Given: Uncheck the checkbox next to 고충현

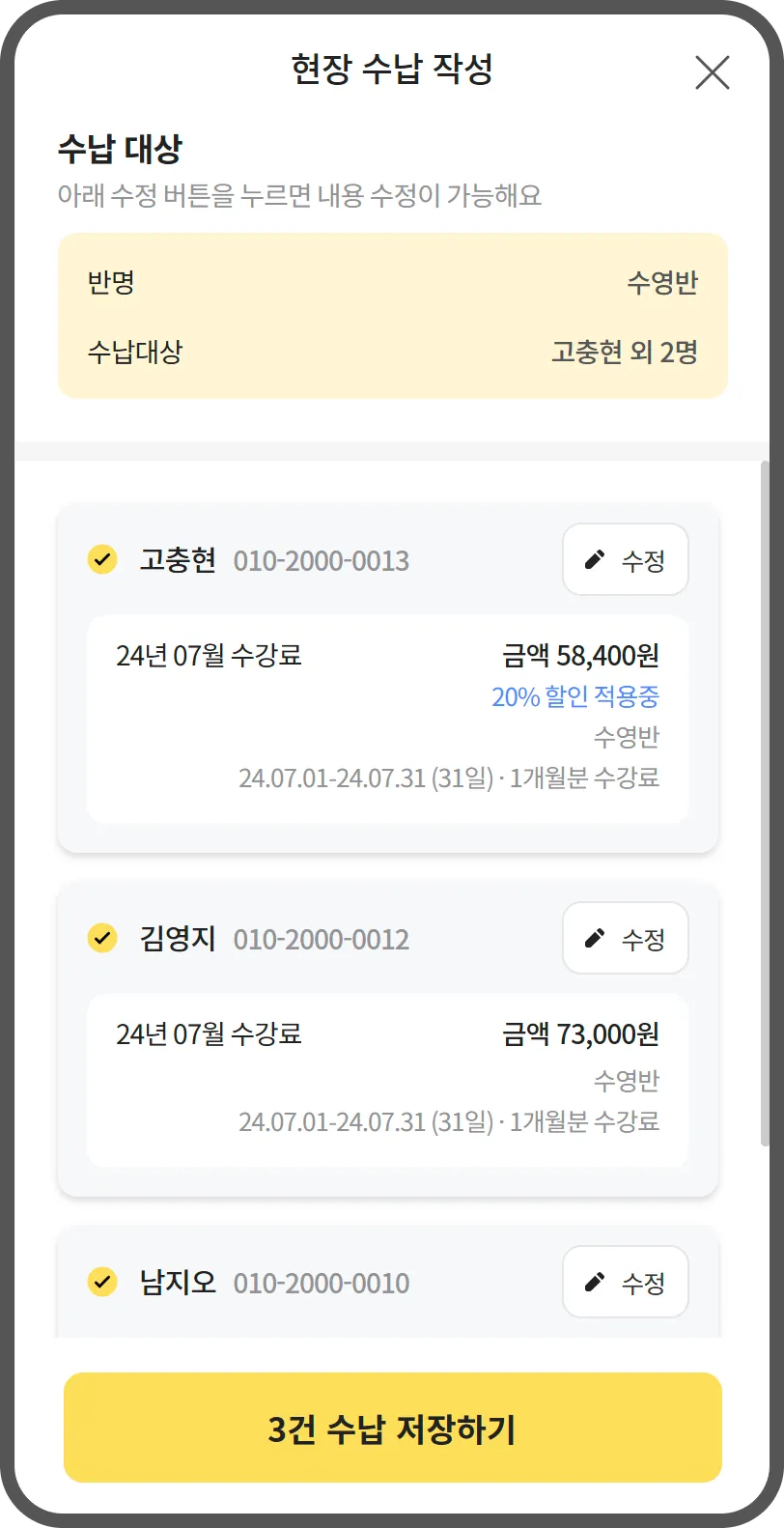Looking at the screenshot, I should [x=102, y=559].
